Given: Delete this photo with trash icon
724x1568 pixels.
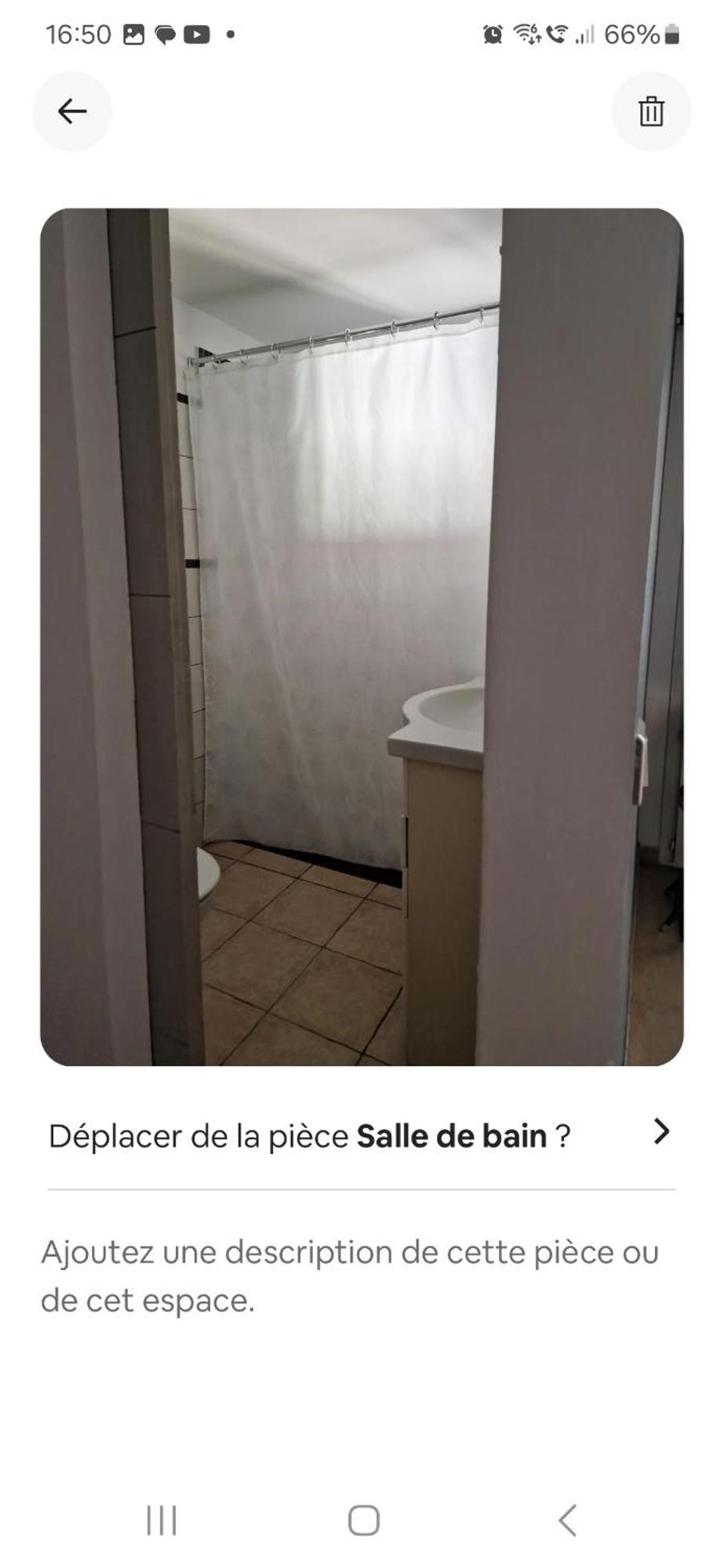Looking at the screenshot, I should click(x=651, y=111).
